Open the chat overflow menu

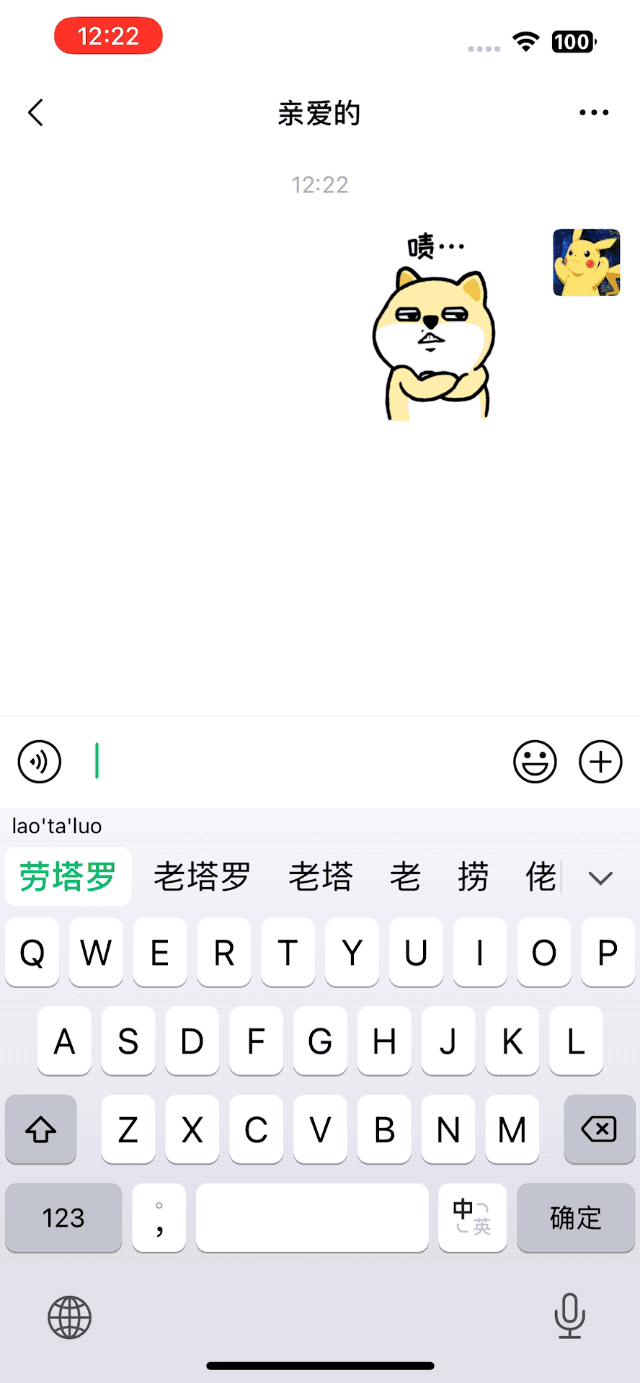coord(594,113)
